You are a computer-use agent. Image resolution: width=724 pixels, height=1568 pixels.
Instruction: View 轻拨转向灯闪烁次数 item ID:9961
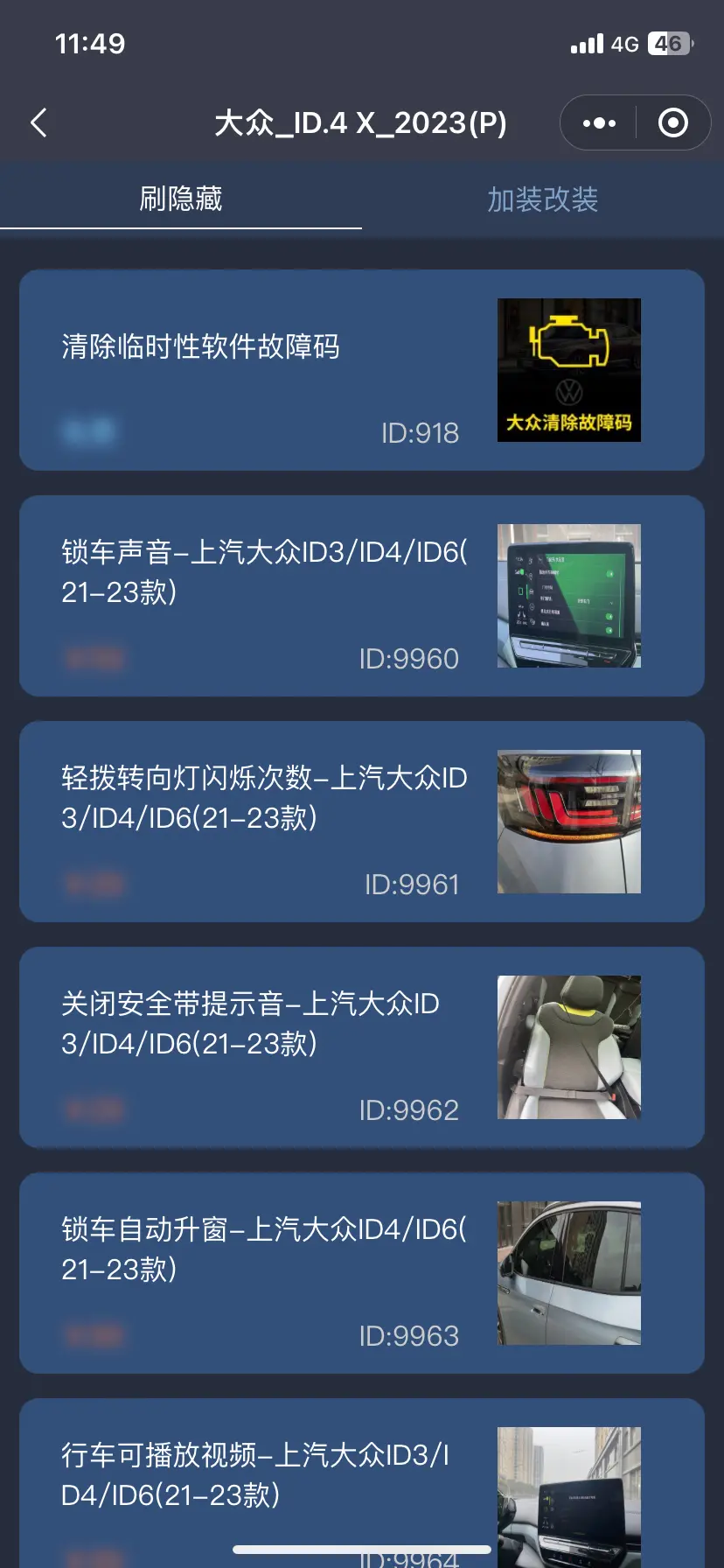tap(361, 822)
